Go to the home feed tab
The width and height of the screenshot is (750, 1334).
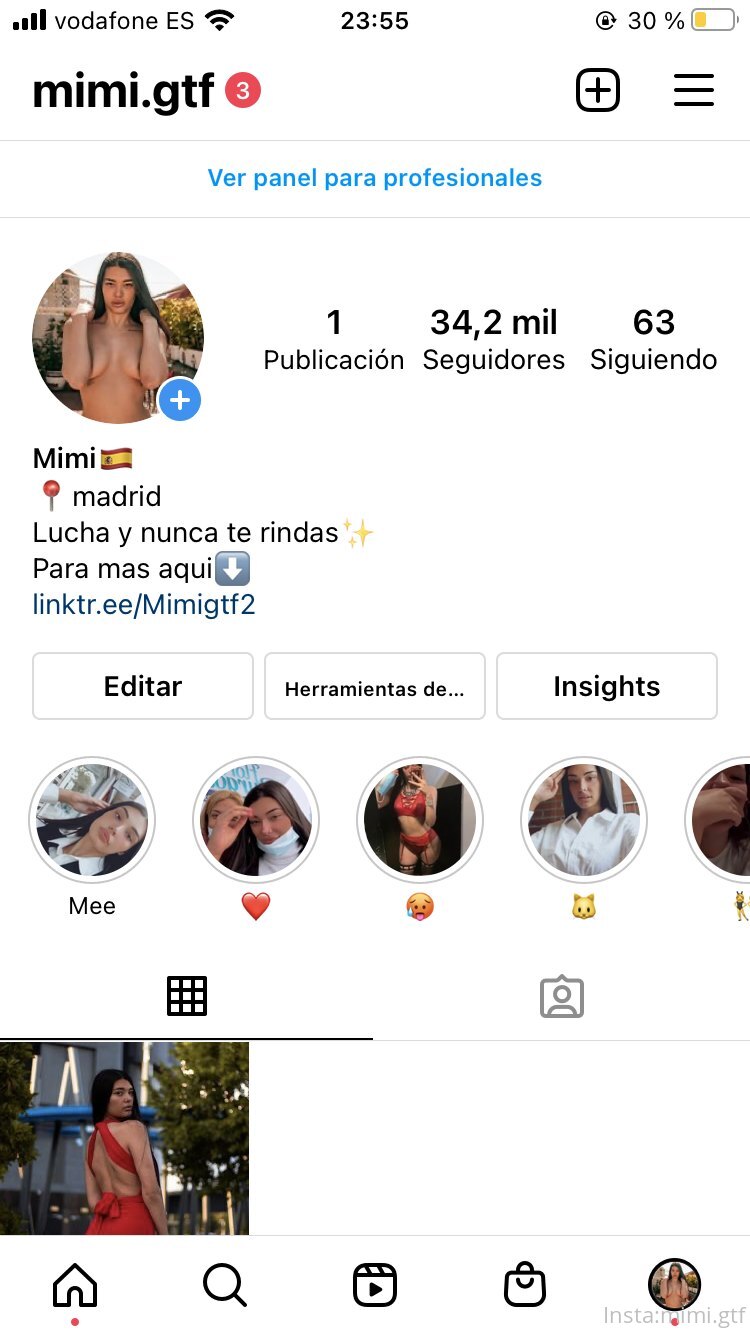click(x=75, y=1284)
